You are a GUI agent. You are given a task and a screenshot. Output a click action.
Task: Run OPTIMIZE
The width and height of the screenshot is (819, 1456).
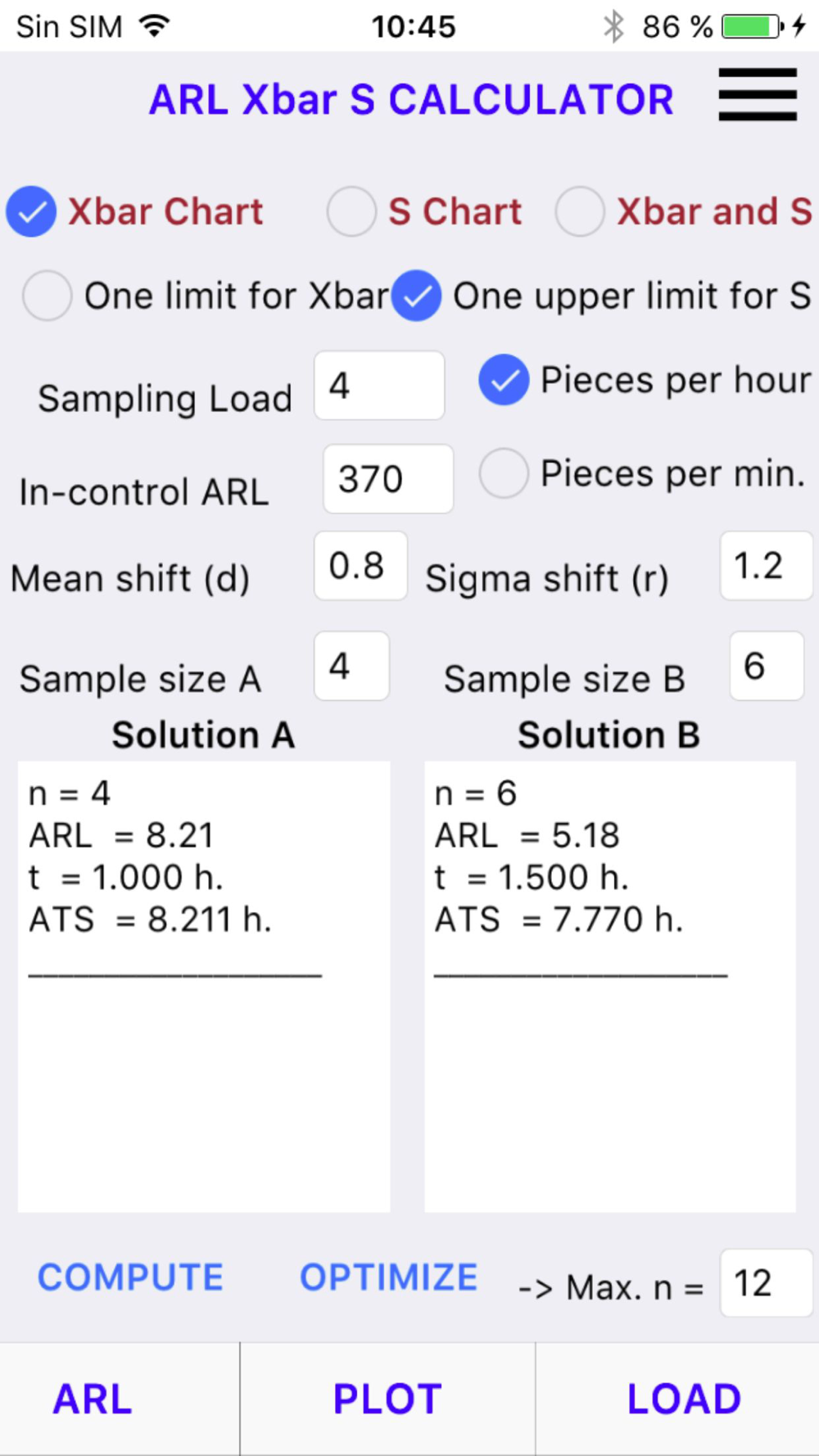[x=388, y=1277]
